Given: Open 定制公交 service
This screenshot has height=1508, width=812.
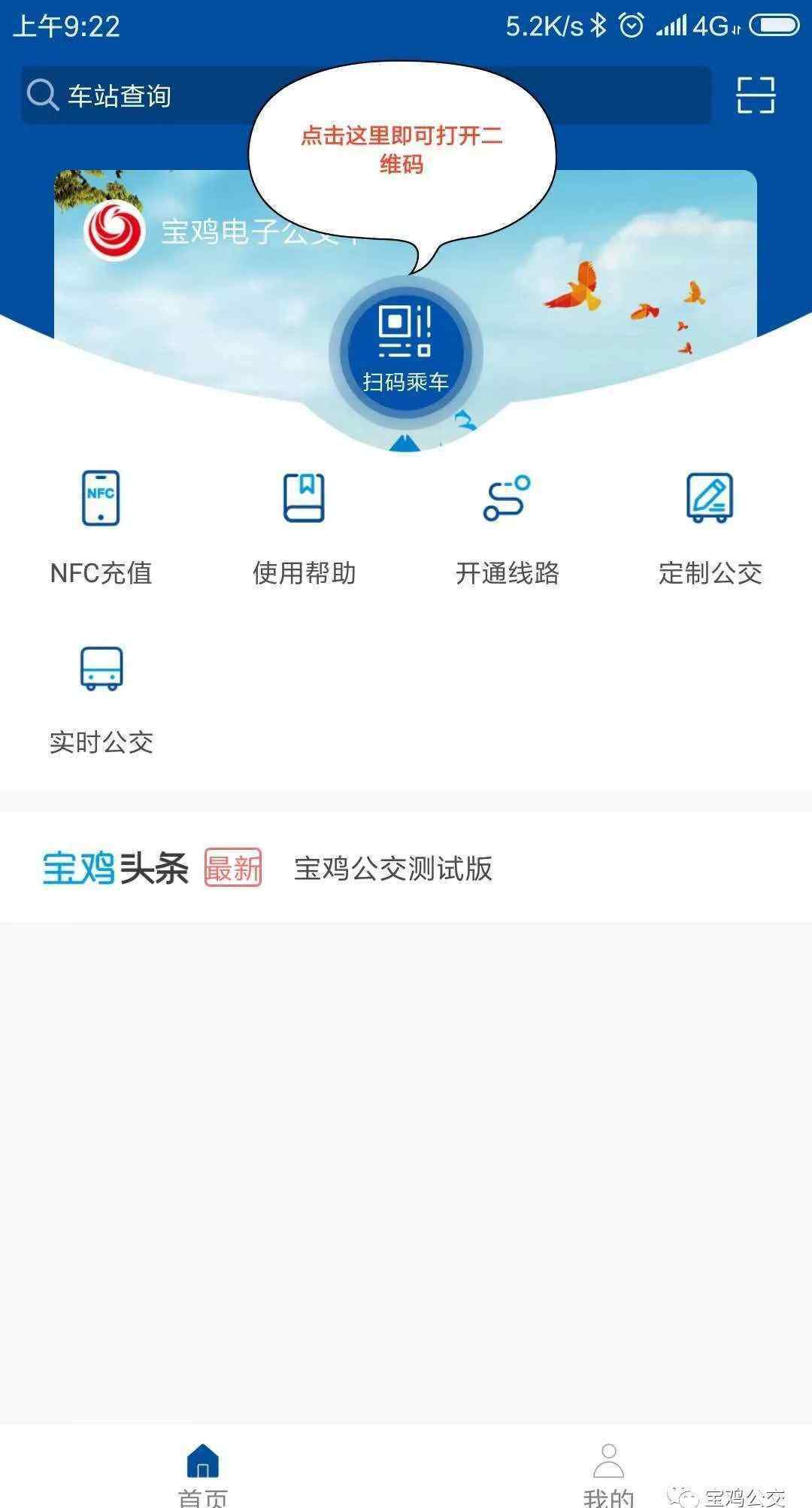Looking at the screenshot, I should 710,528.
